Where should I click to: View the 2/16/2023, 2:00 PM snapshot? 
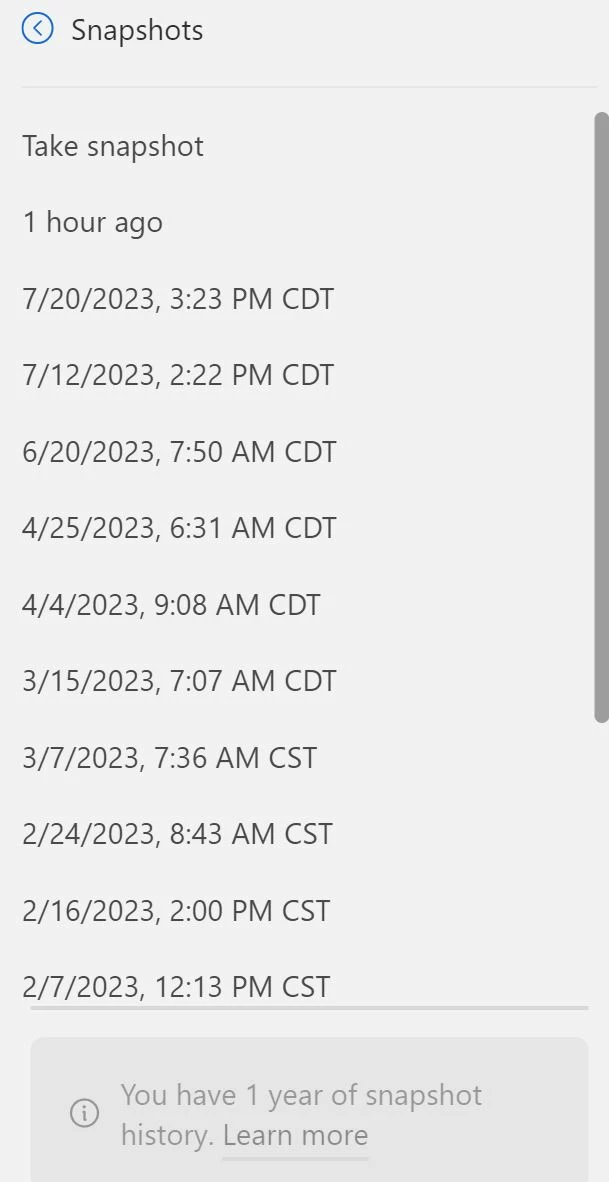click(x=176, y=910)
